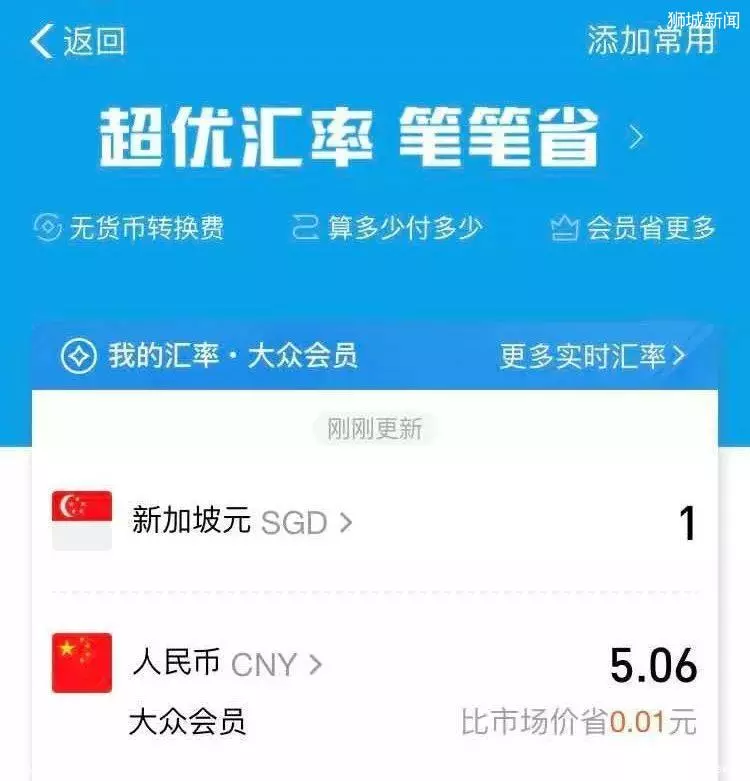Go back via 返回 arrow

[x=76, y=41]
